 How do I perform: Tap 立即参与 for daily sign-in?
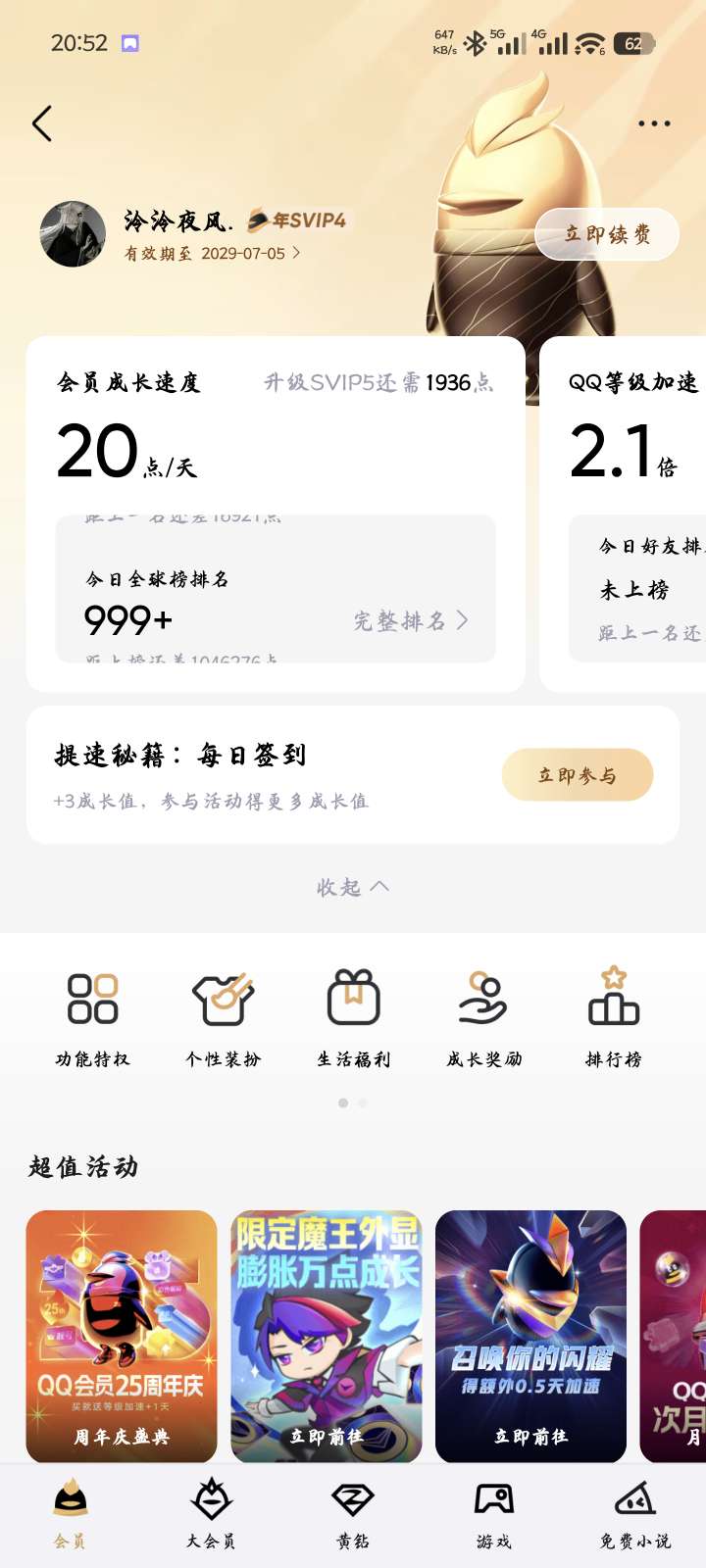pos(577,775)
